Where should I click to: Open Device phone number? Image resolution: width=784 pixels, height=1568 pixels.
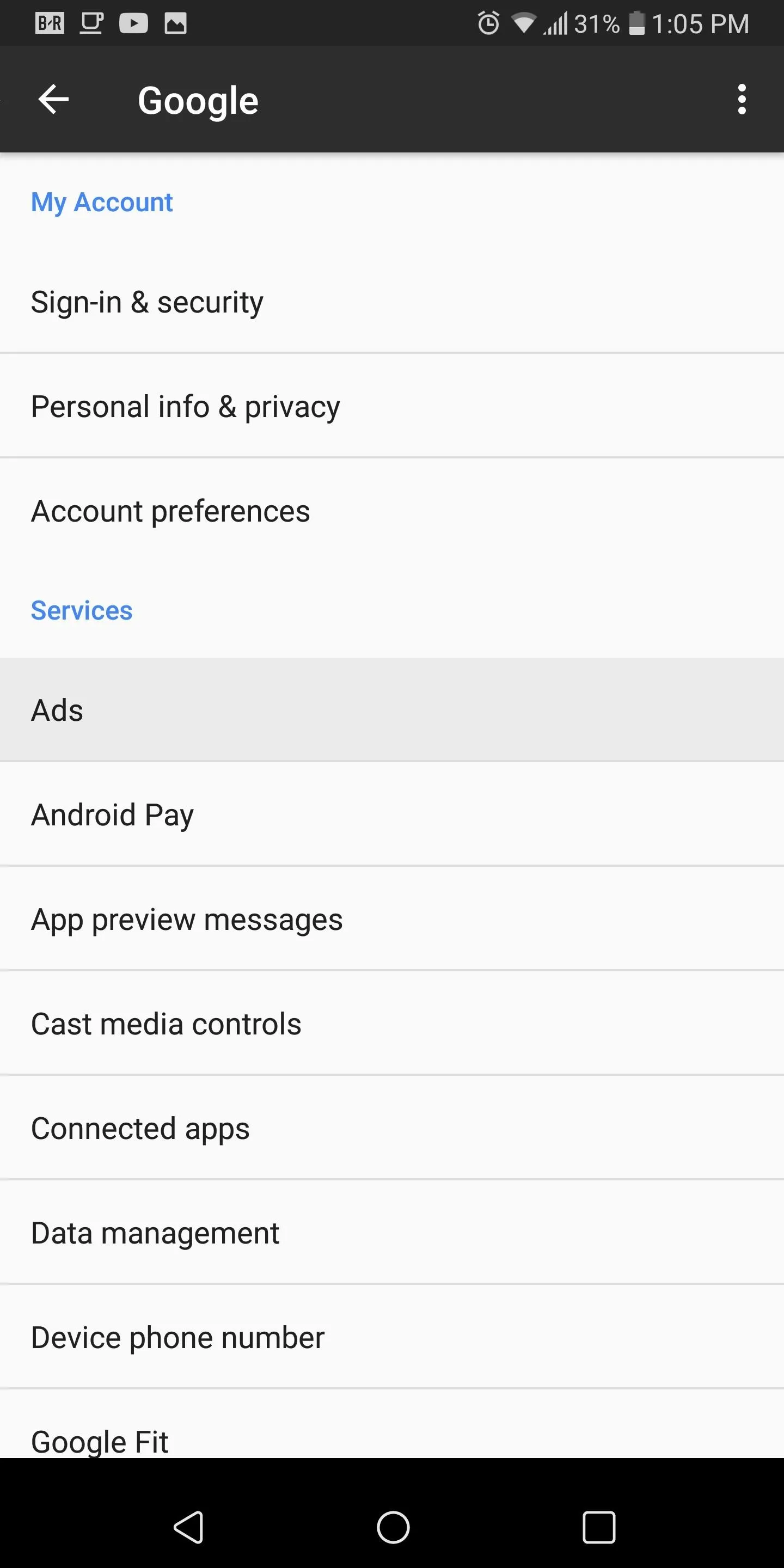click(x=391, y=1337)
